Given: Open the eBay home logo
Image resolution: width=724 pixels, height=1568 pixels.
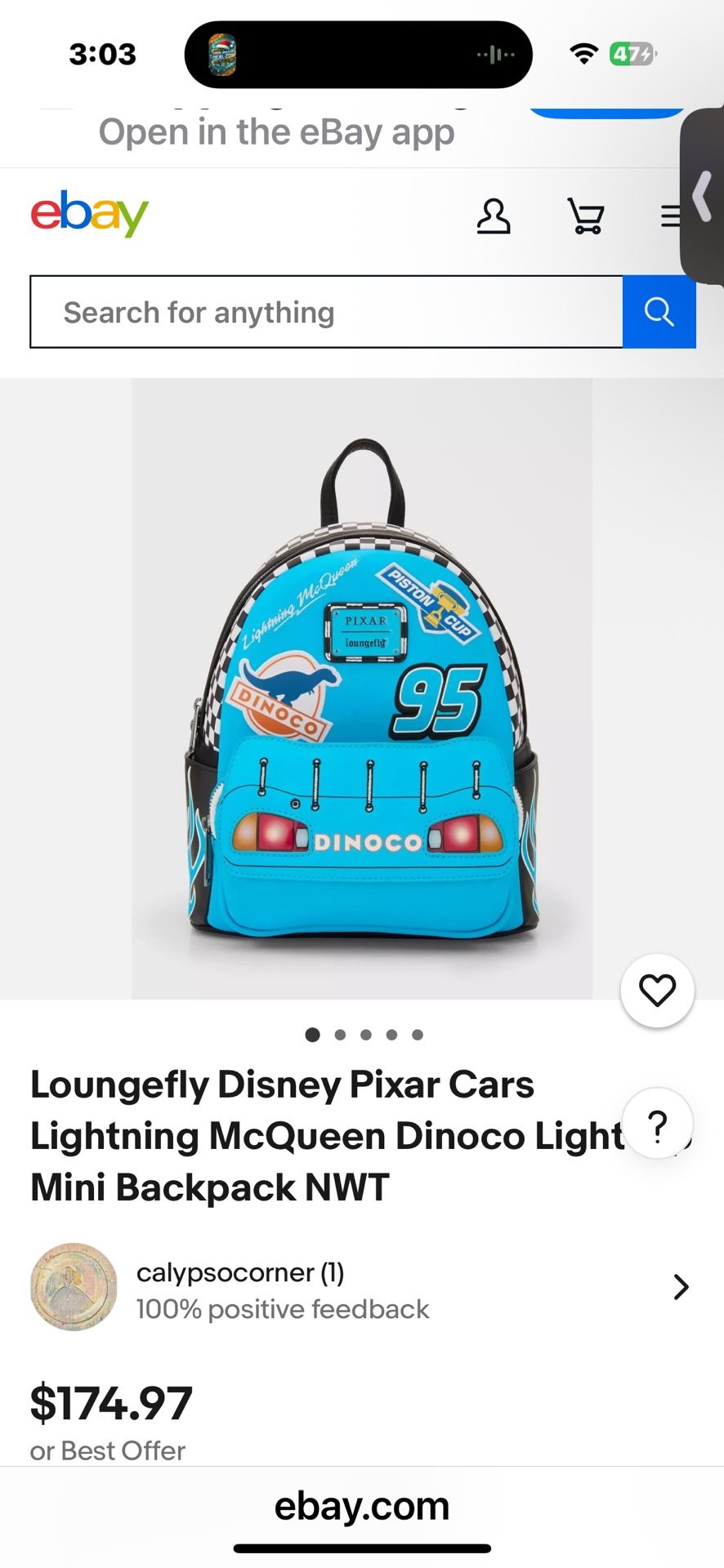Looking at the screenshot, I should [x=90, y=214].
